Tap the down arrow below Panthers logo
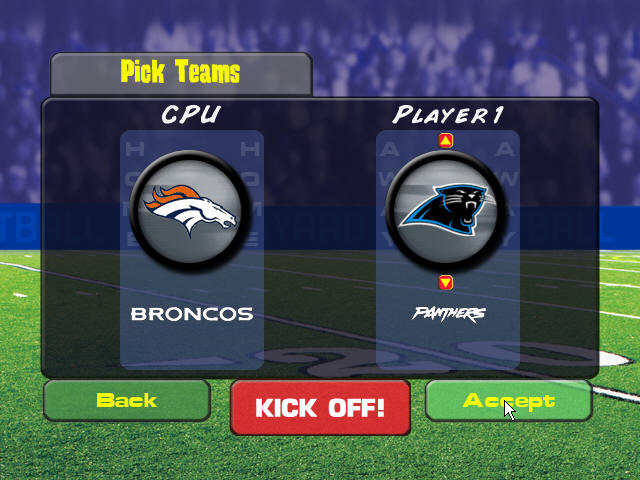Viewport: 640px width, 480px height. [x=446, y=282]
